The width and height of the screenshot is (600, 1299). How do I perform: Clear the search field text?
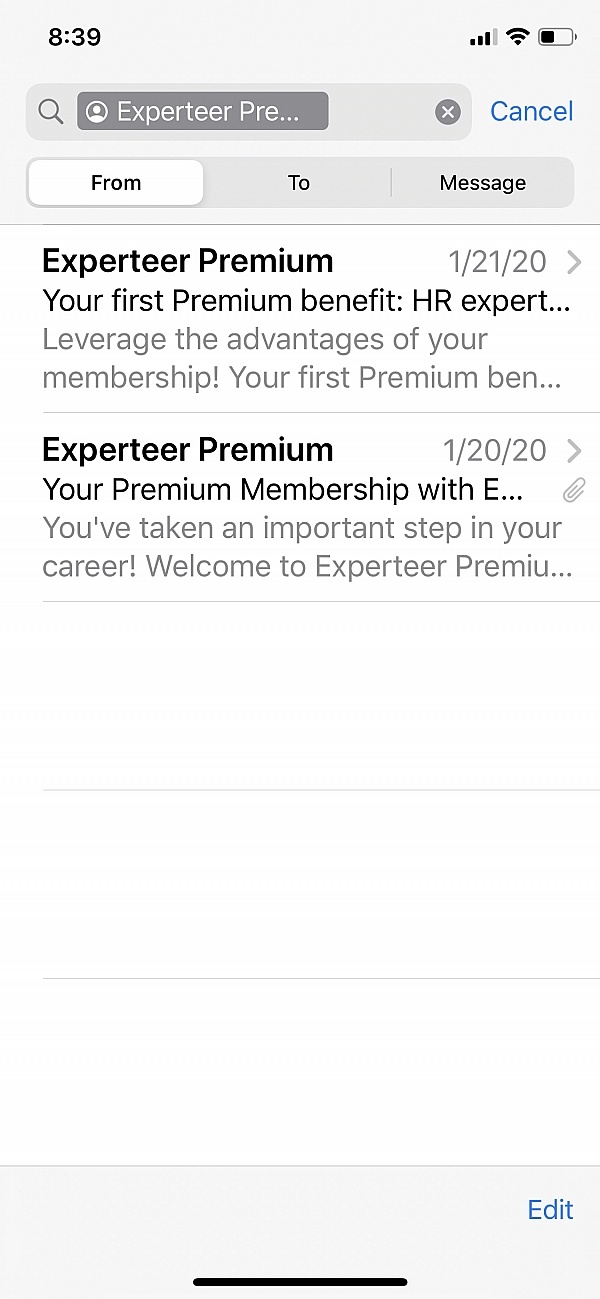[448, 112]
